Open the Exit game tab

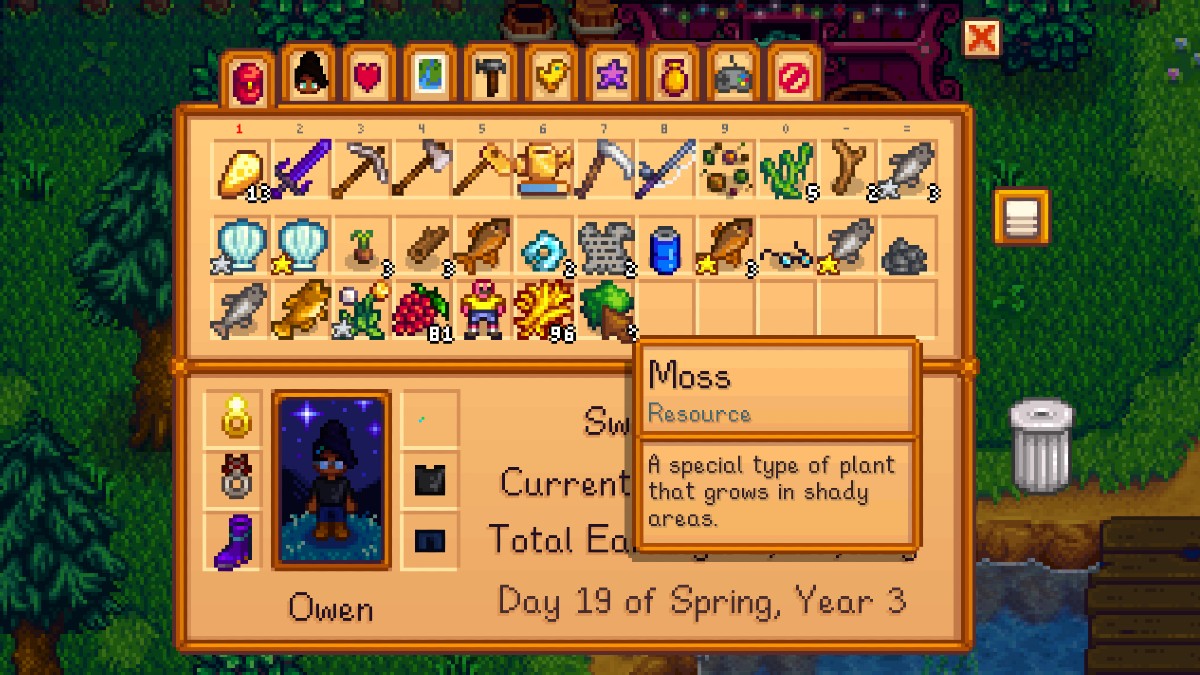[x=791, y=76]
